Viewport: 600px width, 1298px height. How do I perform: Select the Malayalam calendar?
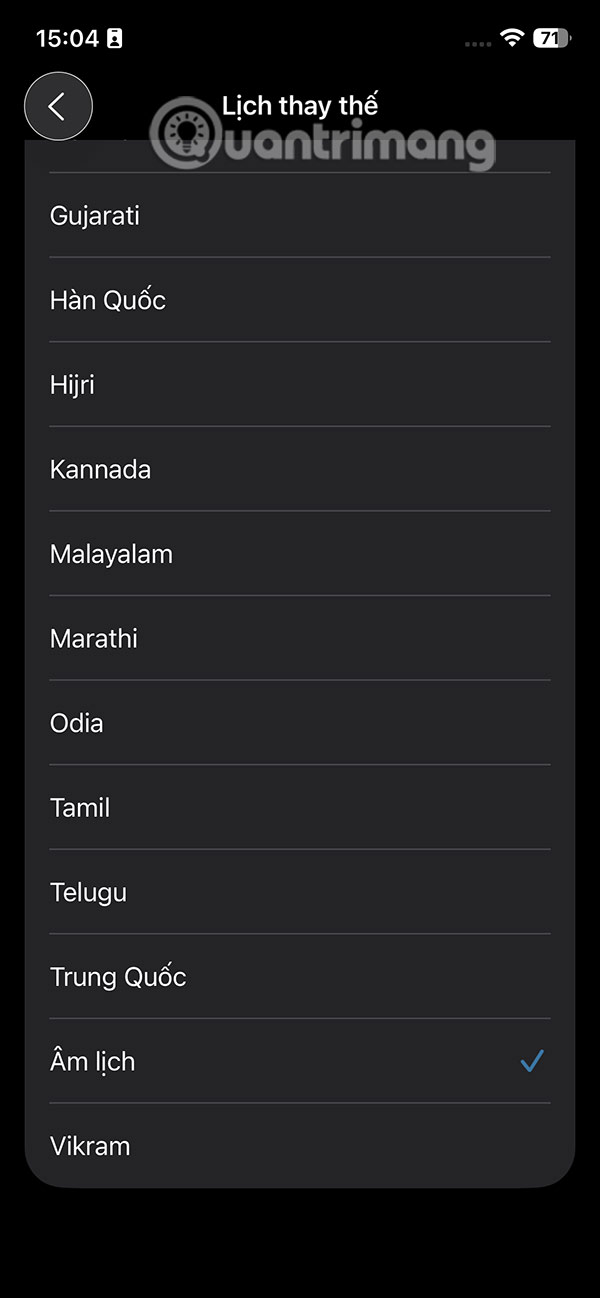tap(300, 554)
